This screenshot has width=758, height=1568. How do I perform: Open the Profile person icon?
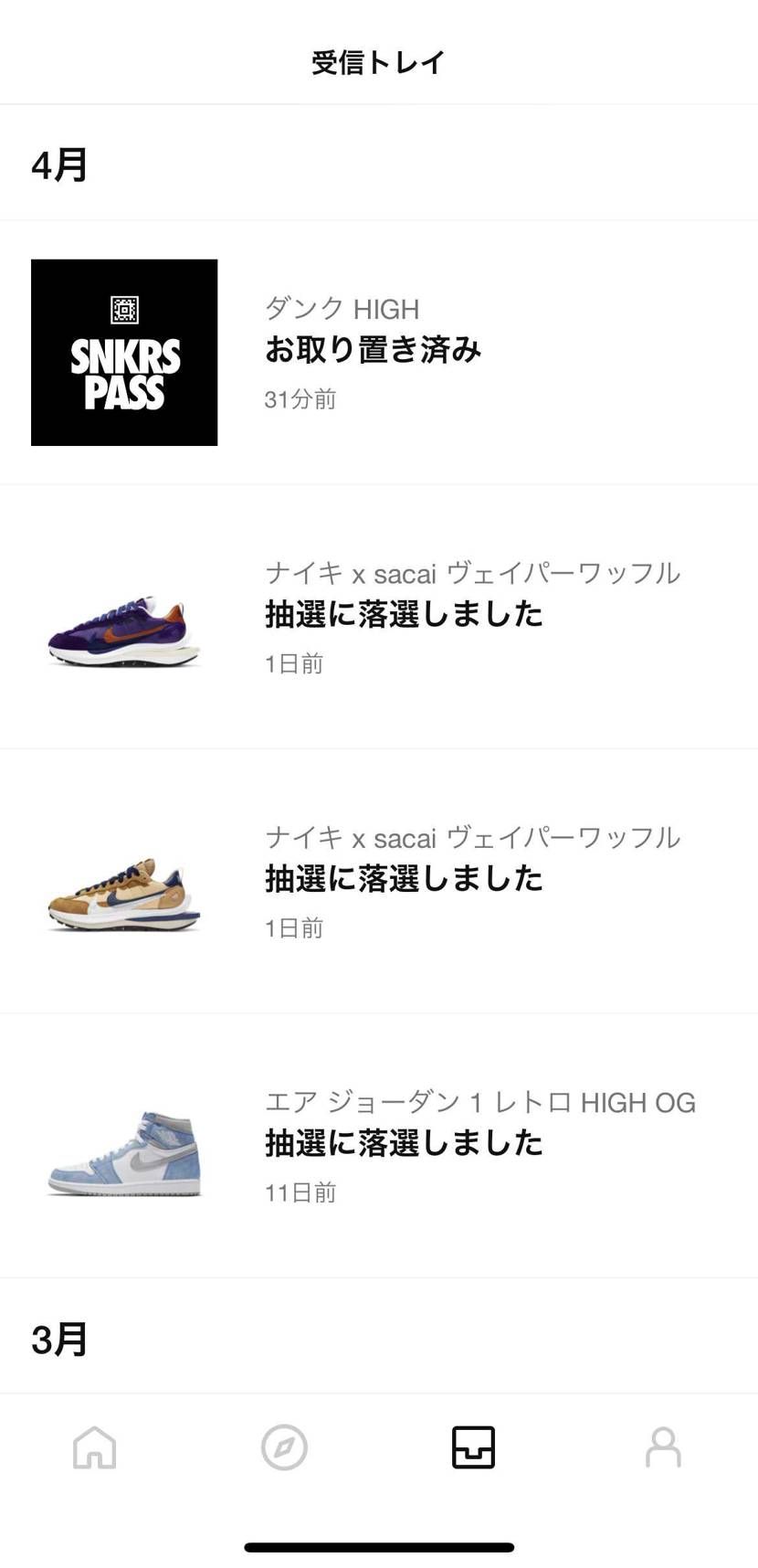[662, 1447]
